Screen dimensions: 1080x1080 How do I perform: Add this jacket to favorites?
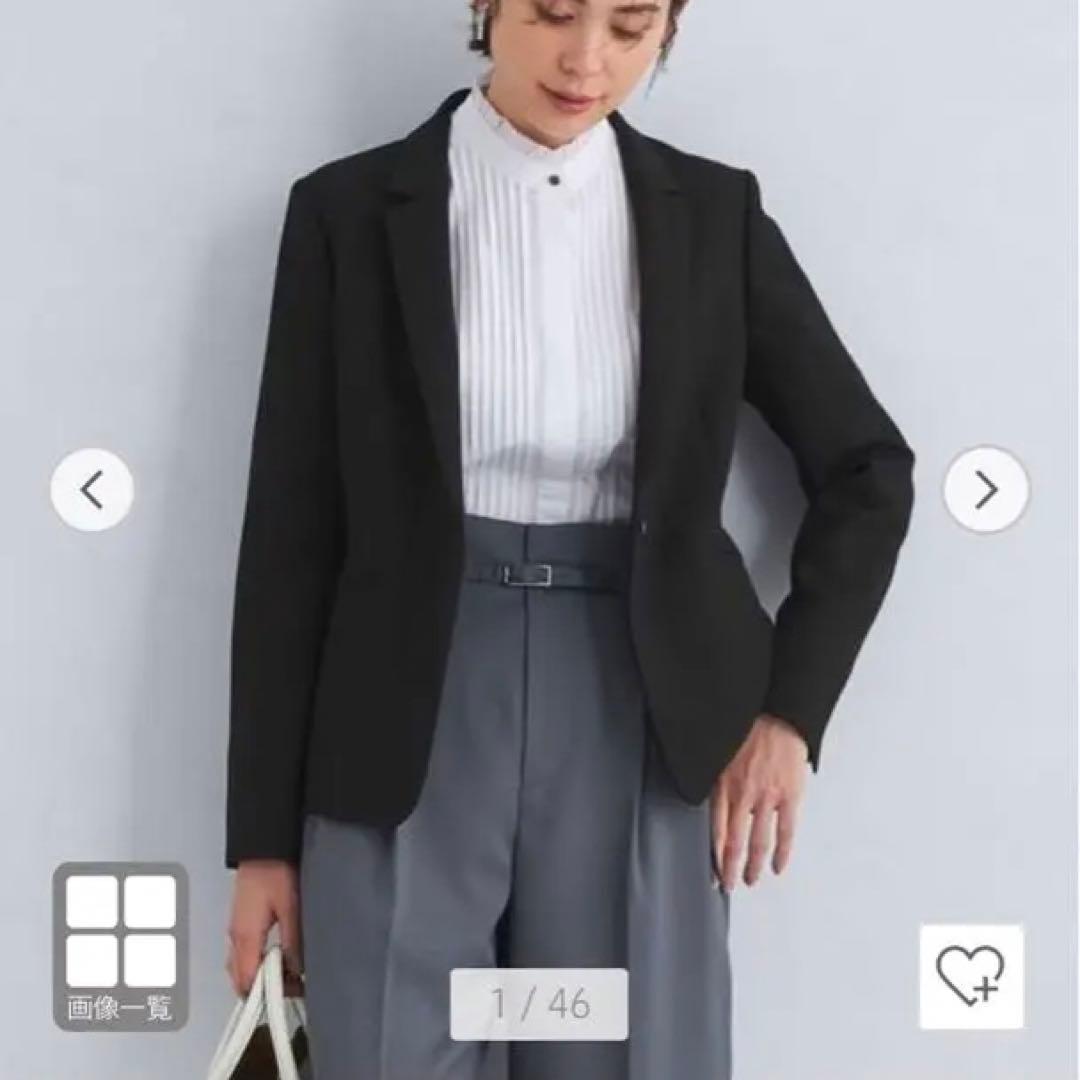click(971, 976)
